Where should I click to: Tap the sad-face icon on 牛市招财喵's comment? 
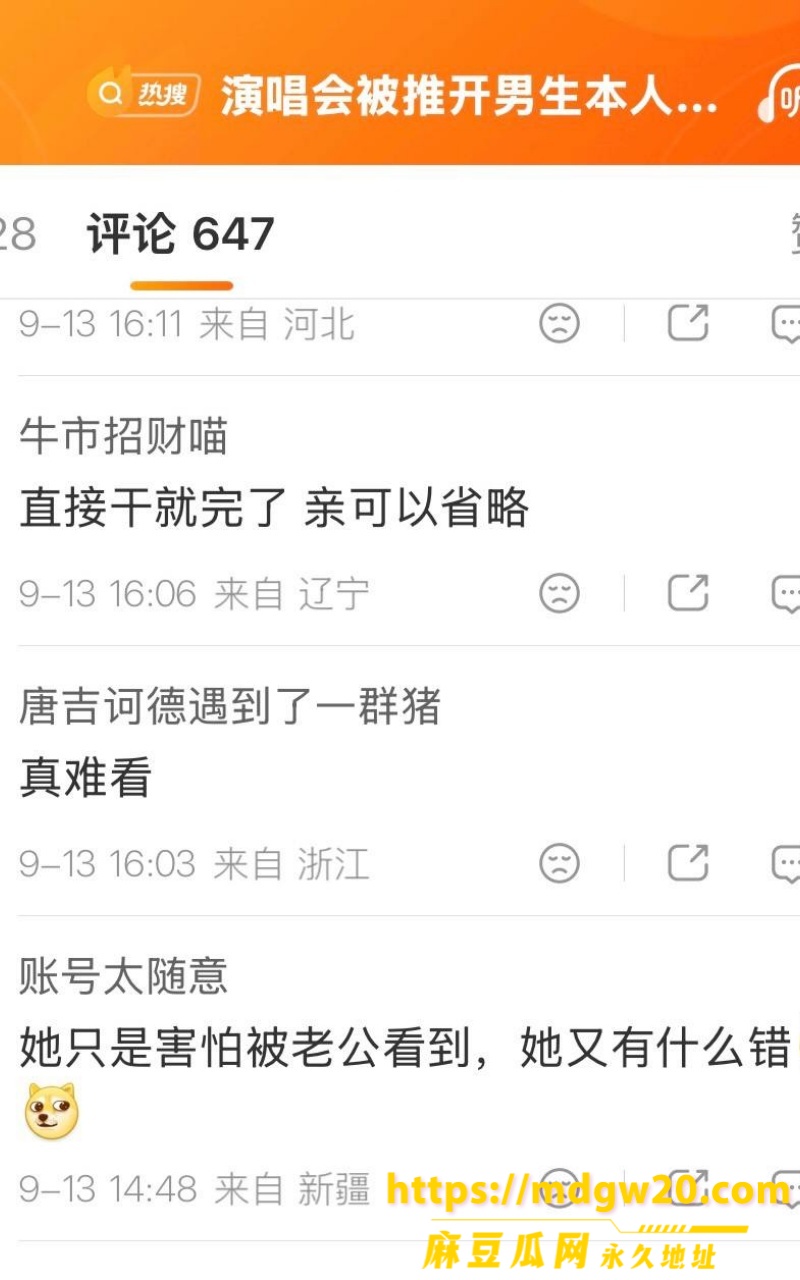[560, 593]
